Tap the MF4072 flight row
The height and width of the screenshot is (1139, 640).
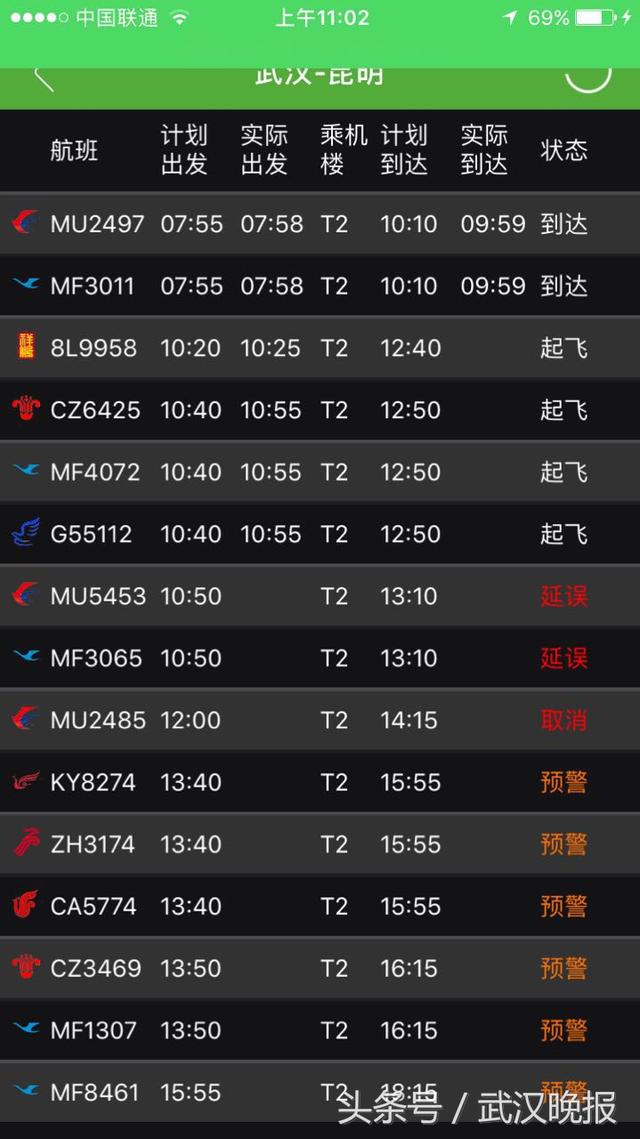coord(320,472)
